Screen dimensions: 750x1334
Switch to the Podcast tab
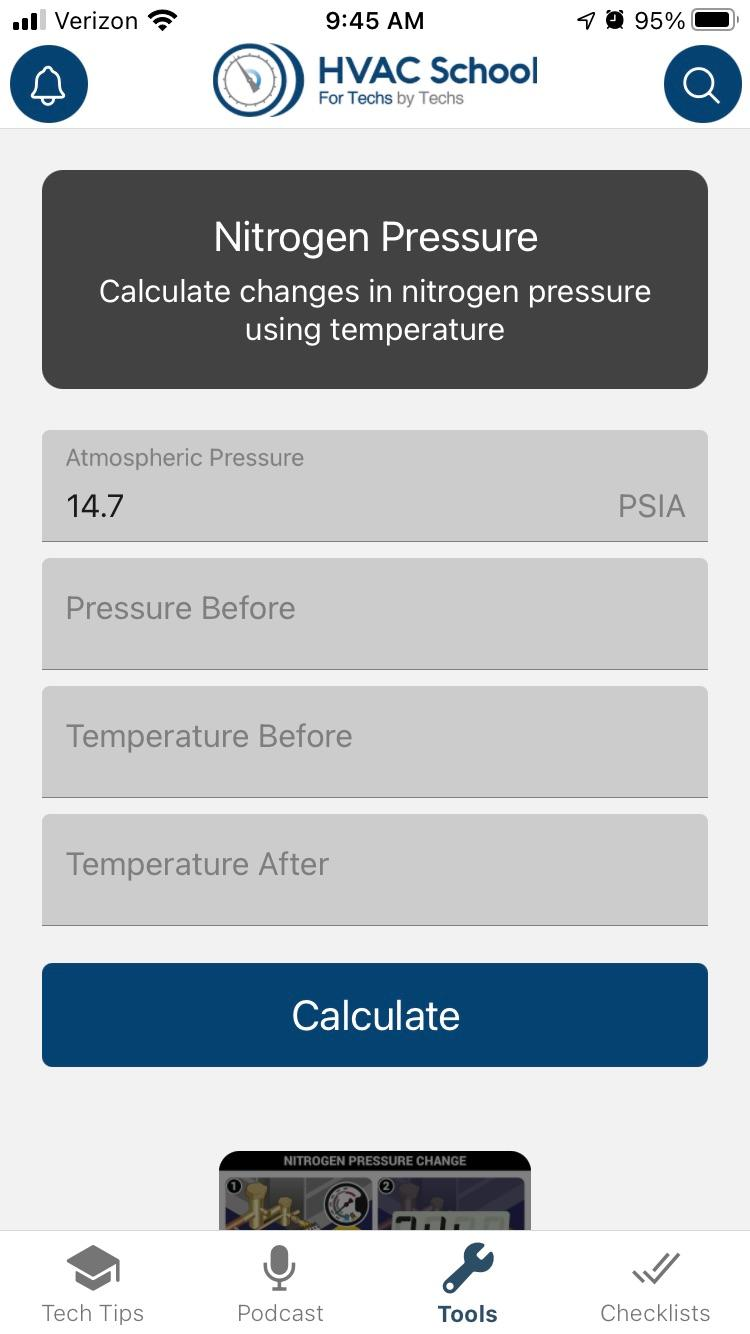pyautogui.click(x=280, y=1285)
